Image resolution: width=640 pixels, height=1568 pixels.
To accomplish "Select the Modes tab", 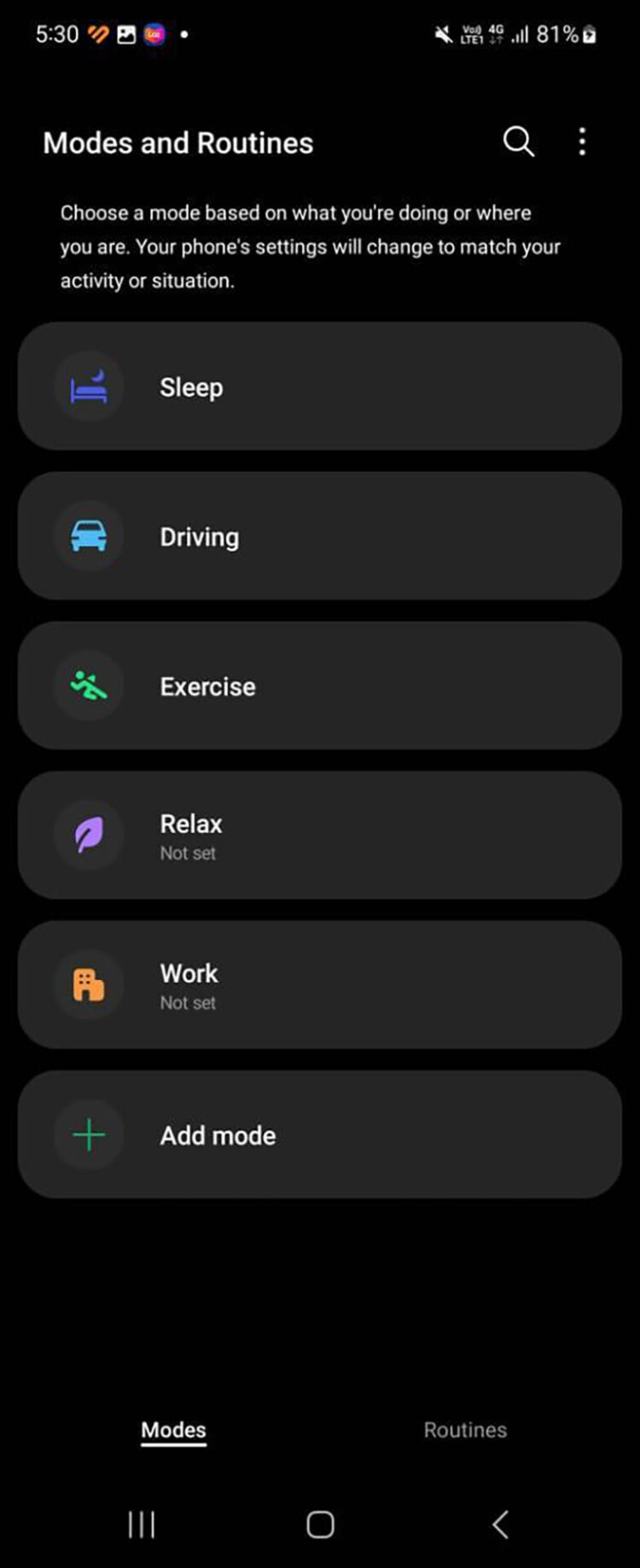I will [172, 1430].
